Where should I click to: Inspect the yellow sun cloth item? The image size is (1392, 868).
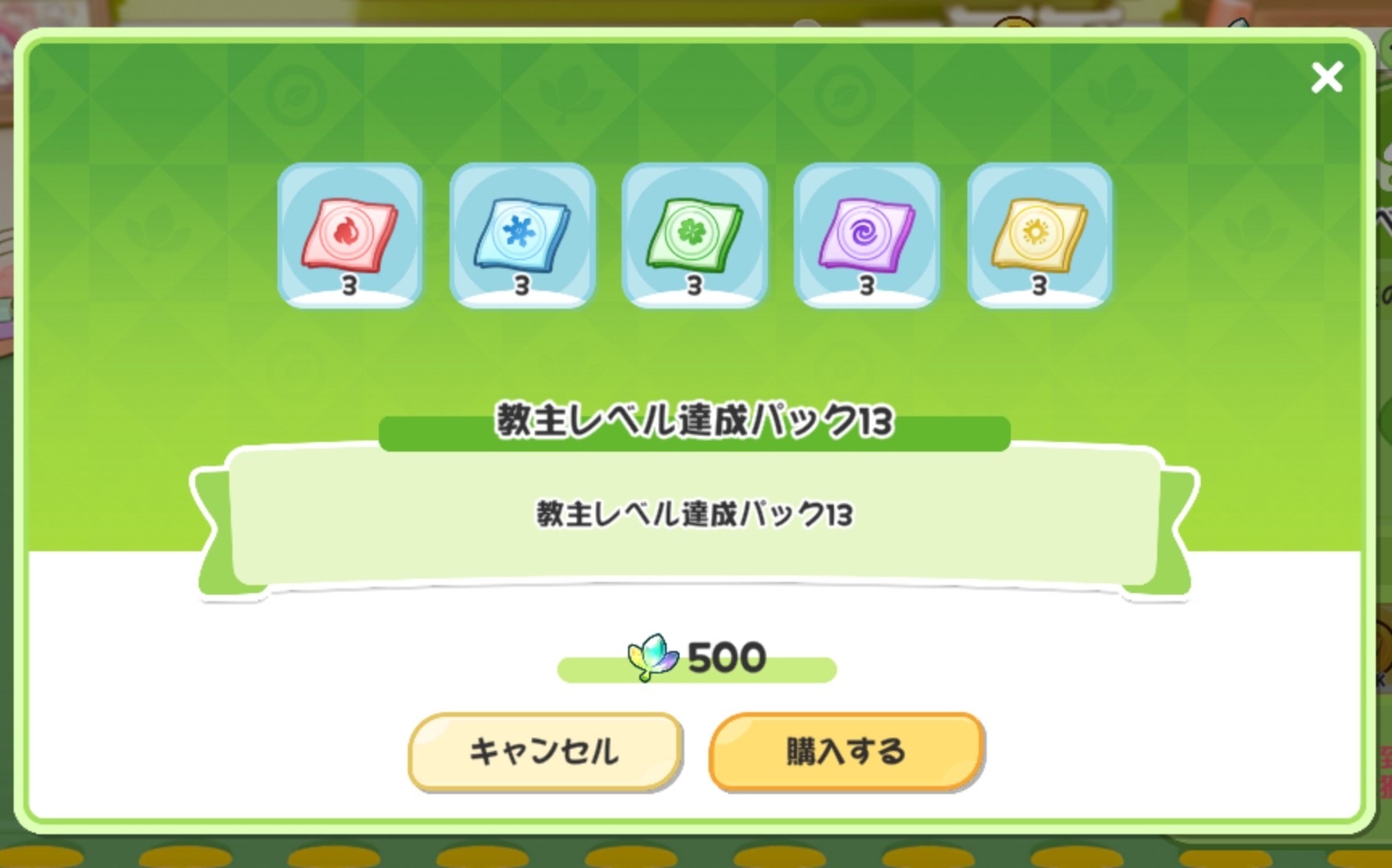click(1039, 235)
